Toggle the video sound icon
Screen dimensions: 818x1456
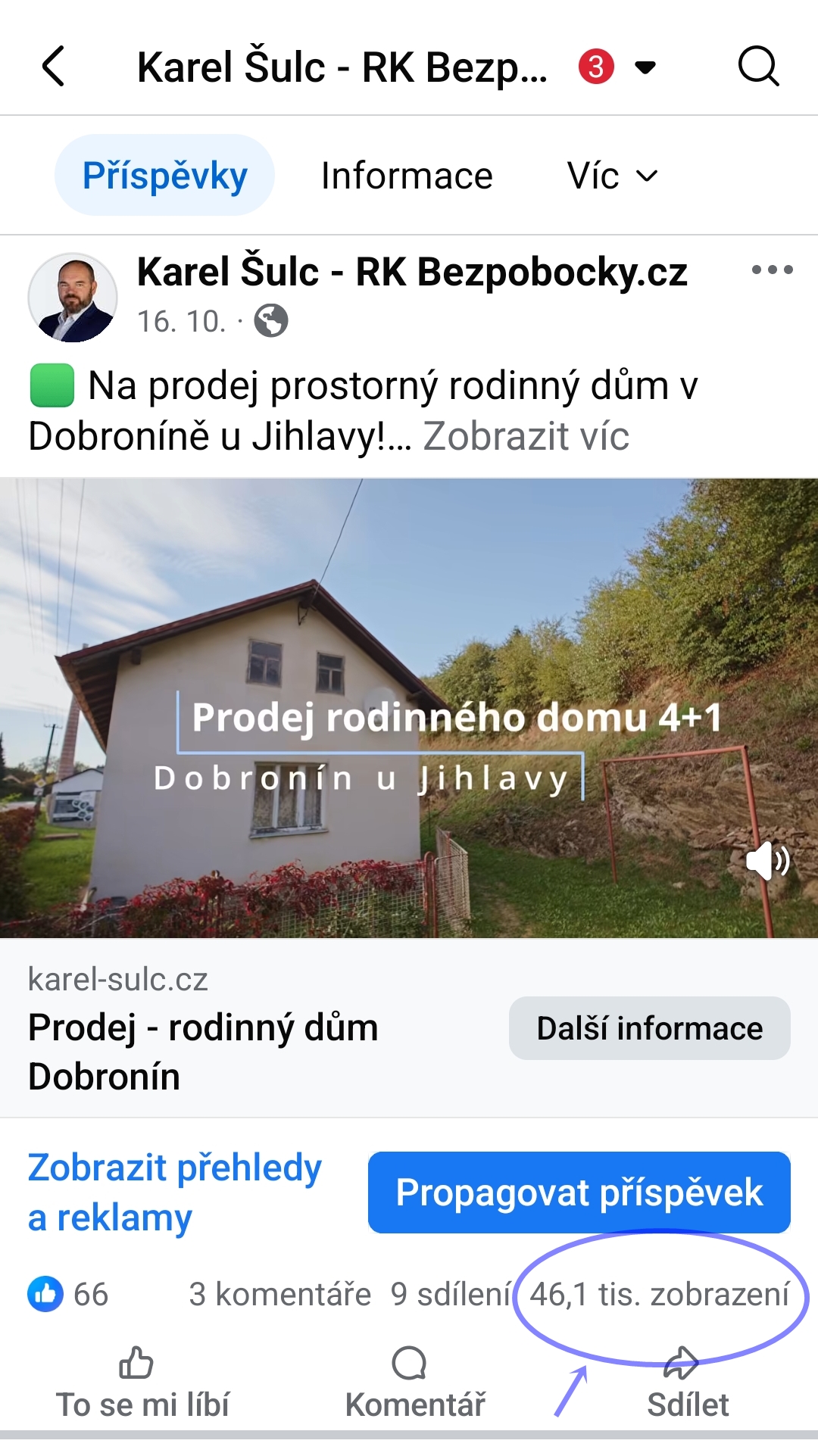[767, 860]
